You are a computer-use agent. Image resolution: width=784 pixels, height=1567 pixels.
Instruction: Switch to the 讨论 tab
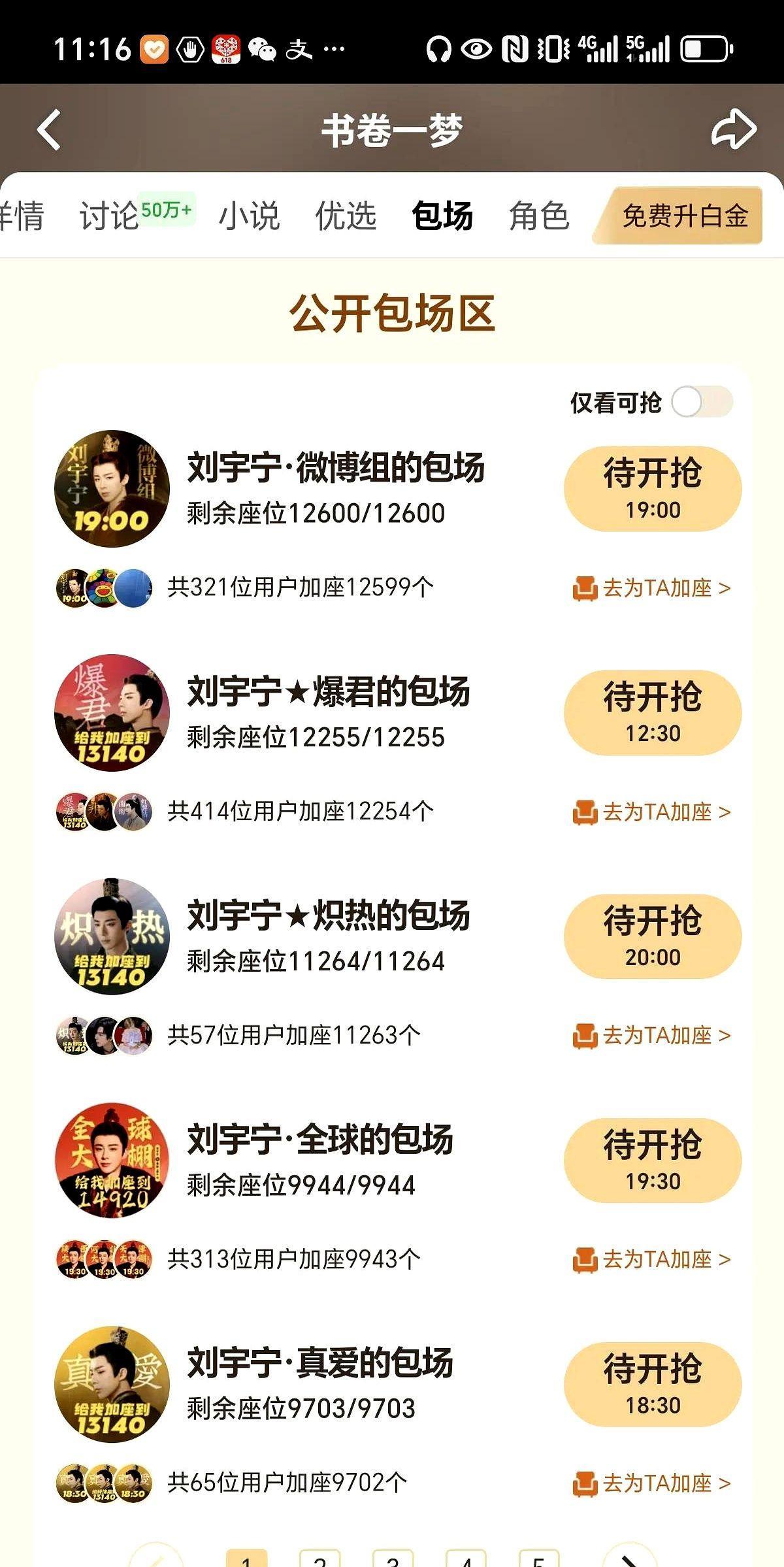pyautogui.click(x=108, y=216)
